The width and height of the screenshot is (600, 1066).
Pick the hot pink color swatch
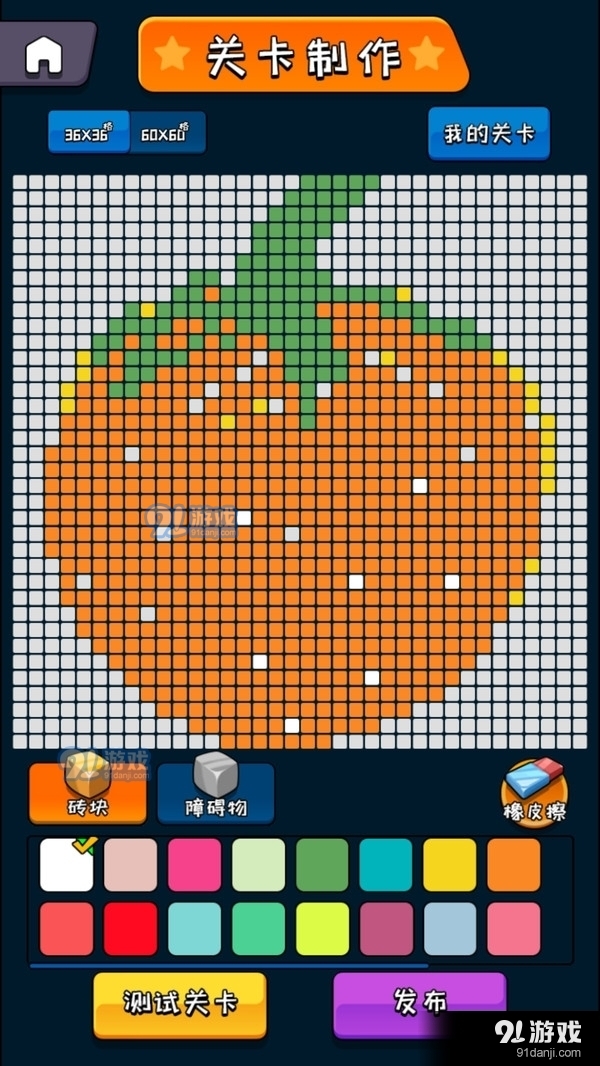tap(194, 865)
